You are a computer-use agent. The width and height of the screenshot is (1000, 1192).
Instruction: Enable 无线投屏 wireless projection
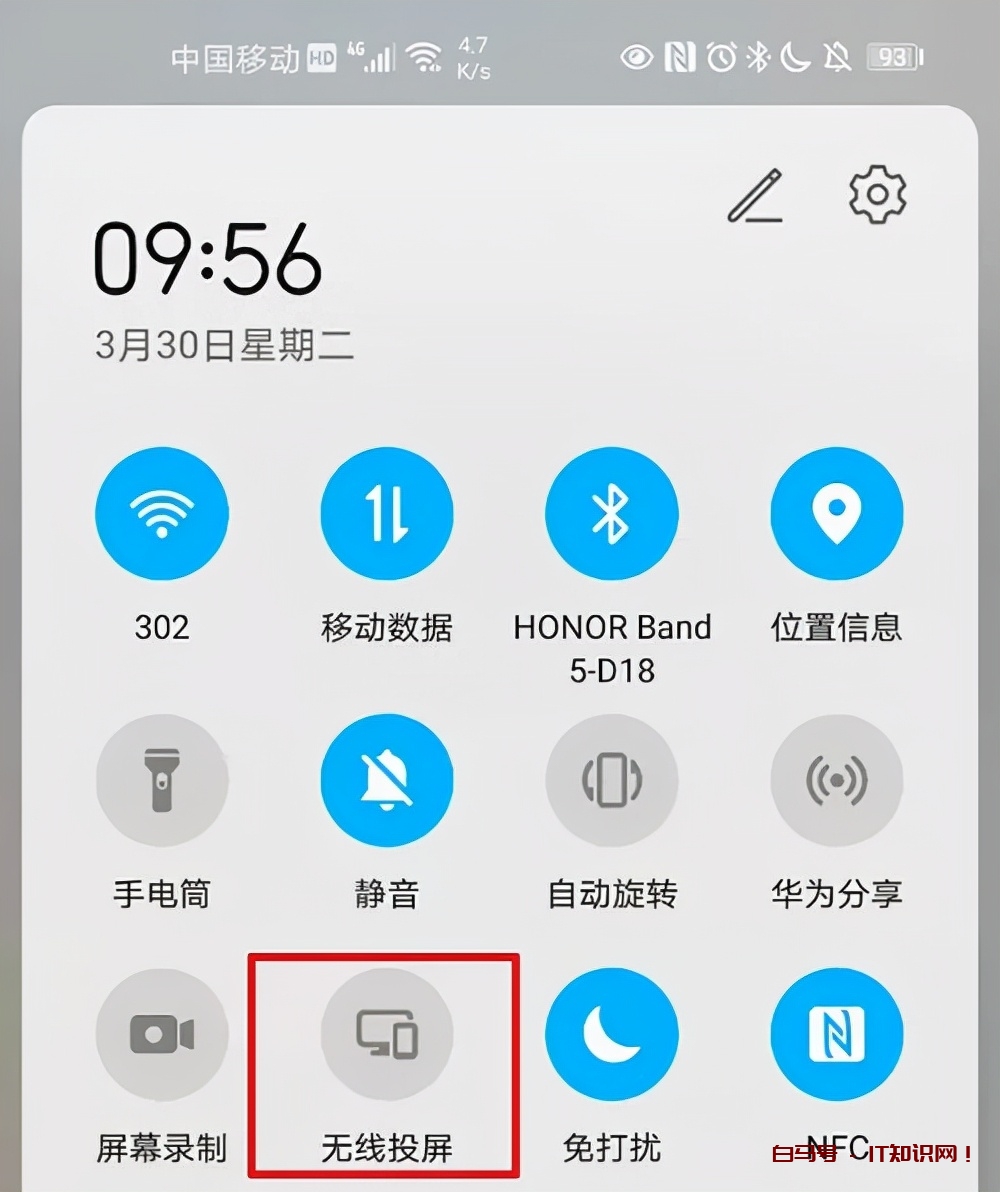point(387,1035)
